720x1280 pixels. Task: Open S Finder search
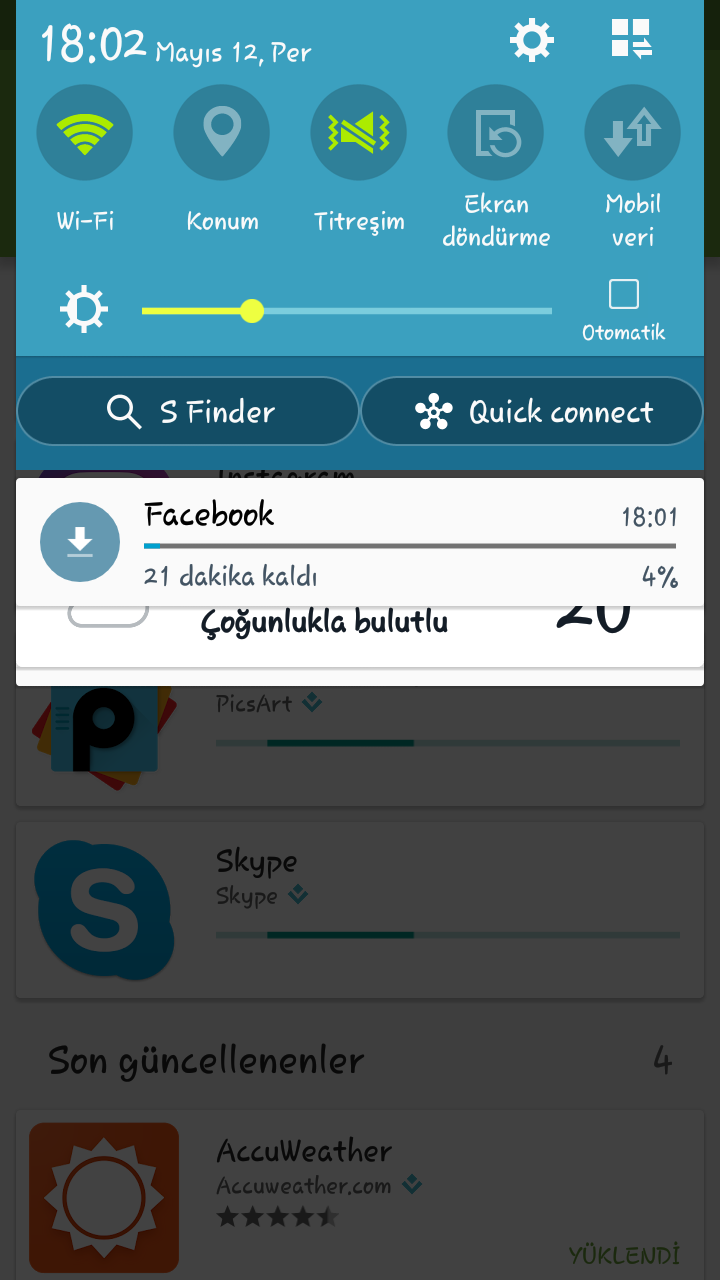point(188,411)
